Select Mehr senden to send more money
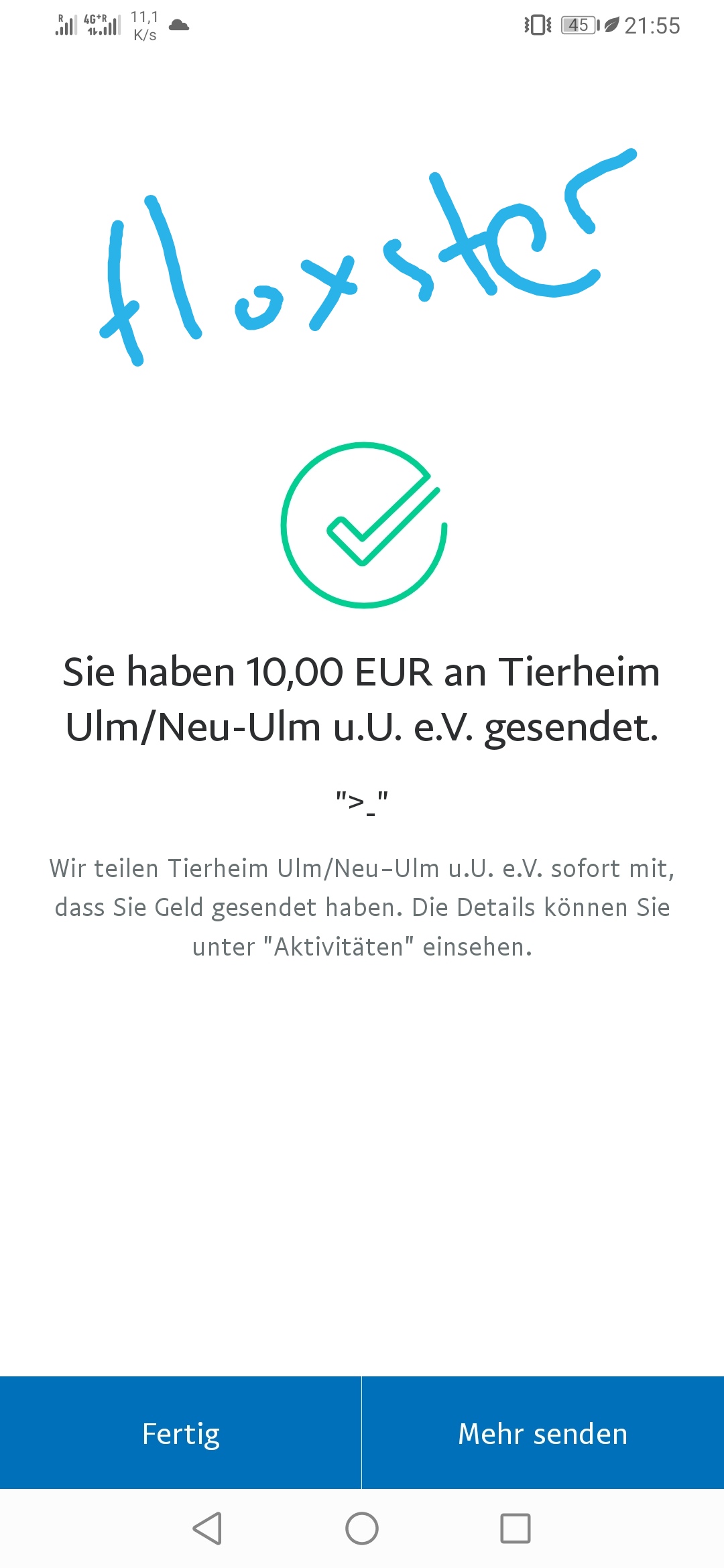 [x=543, y=1433]
